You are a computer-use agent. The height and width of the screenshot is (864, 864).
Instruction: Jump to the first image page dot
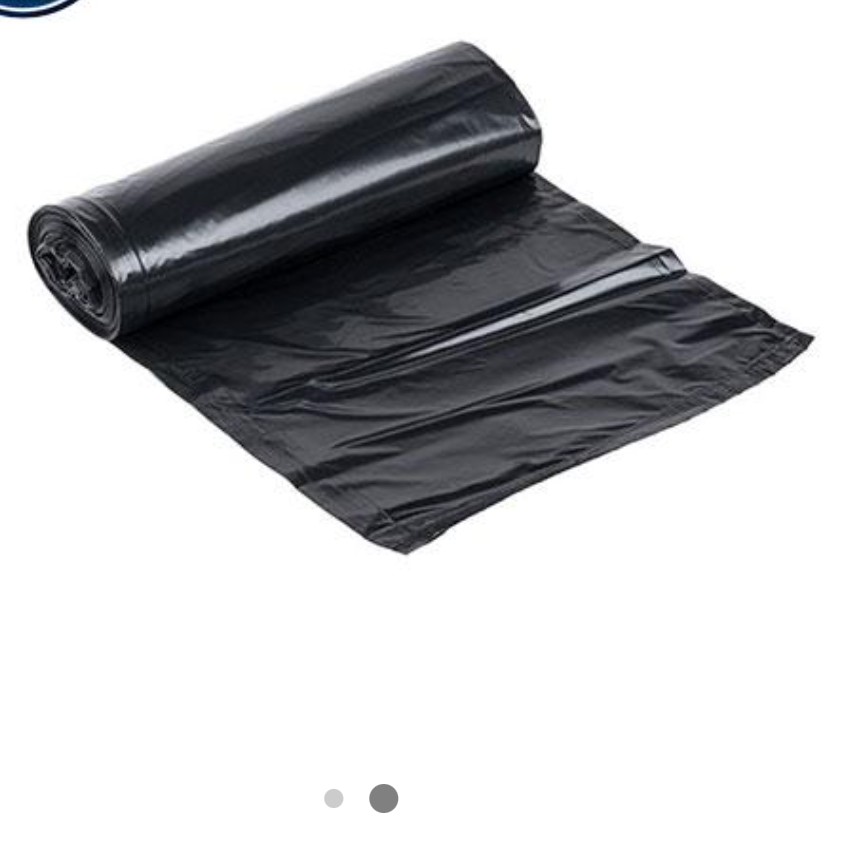point(334,798)
